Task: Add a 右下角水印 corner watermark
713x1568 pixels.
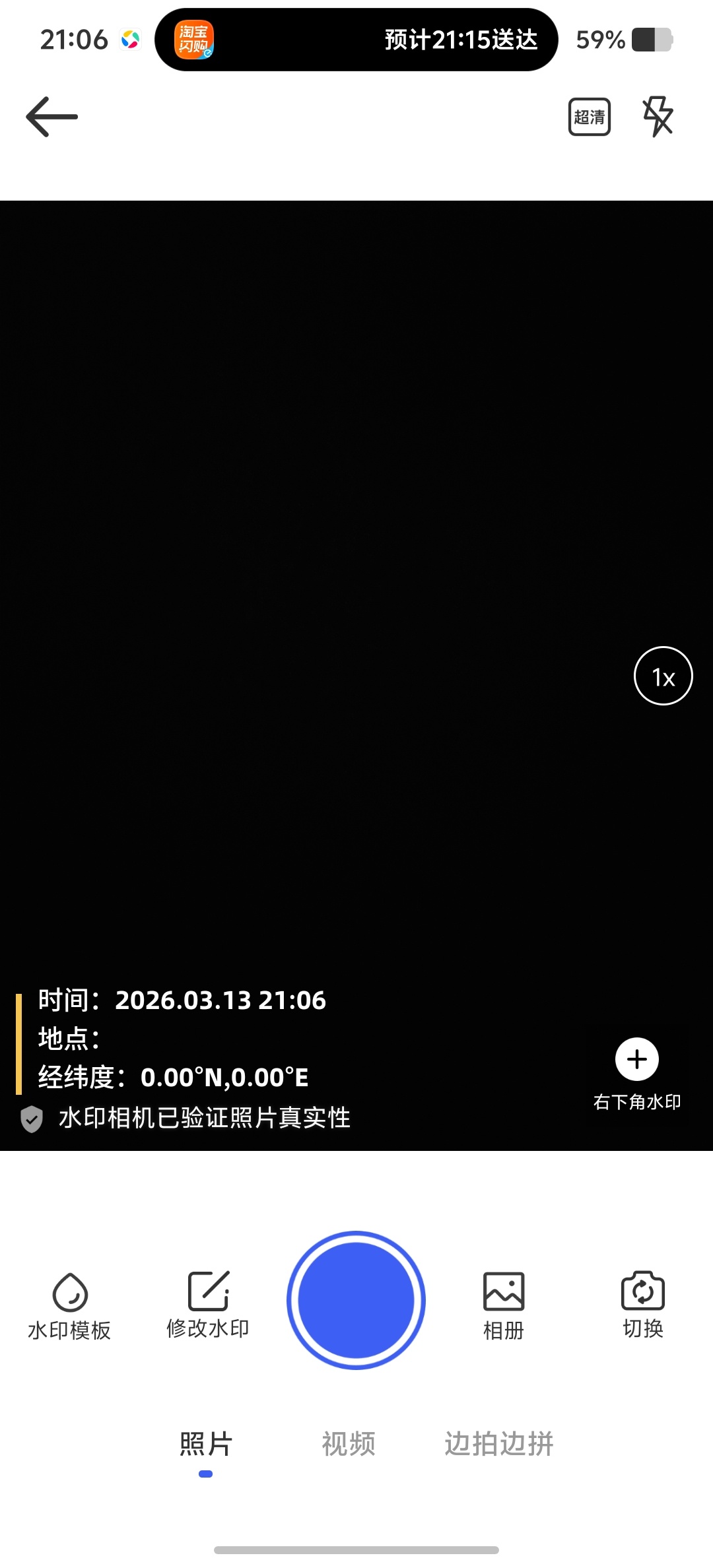Action: [637, 1074]
